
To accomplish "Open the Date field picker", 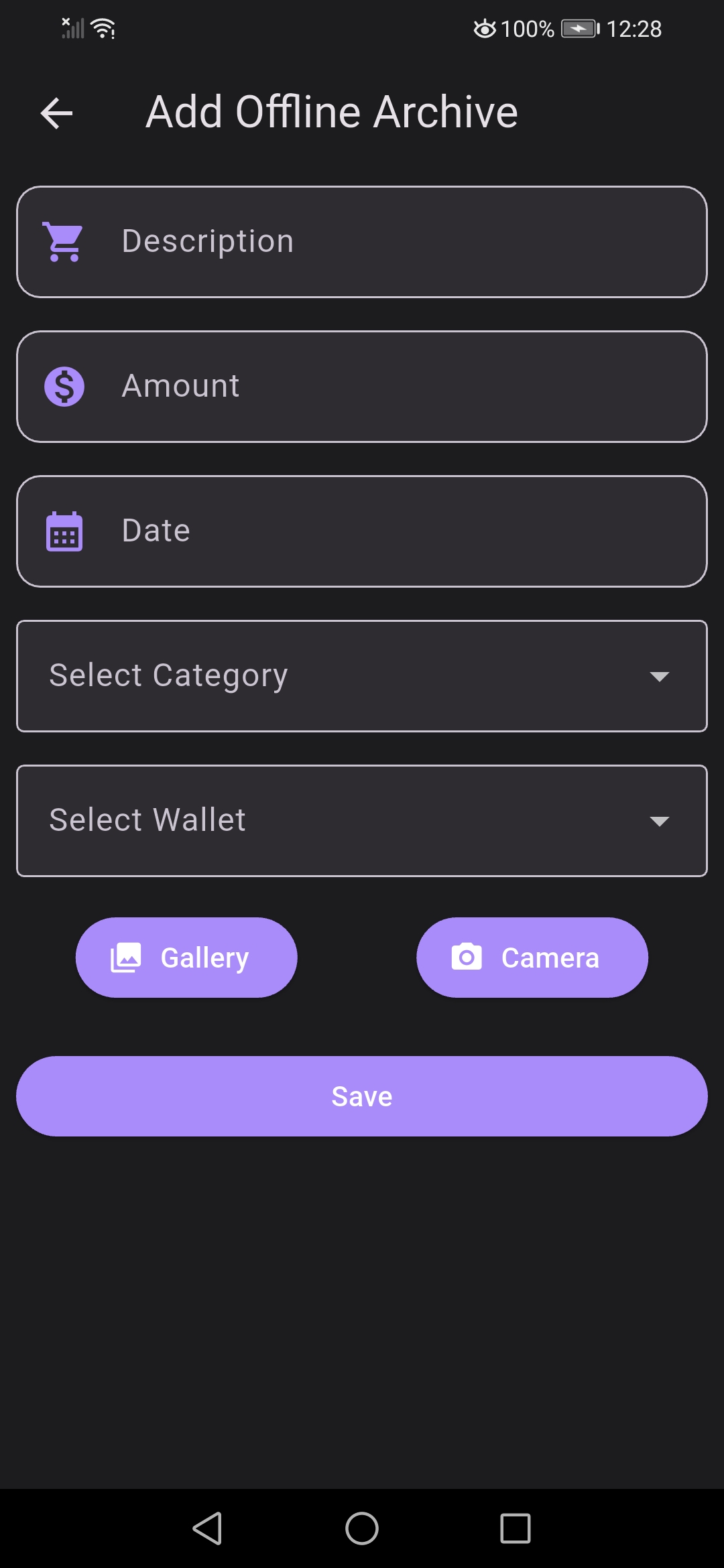I will coord(362,531).
